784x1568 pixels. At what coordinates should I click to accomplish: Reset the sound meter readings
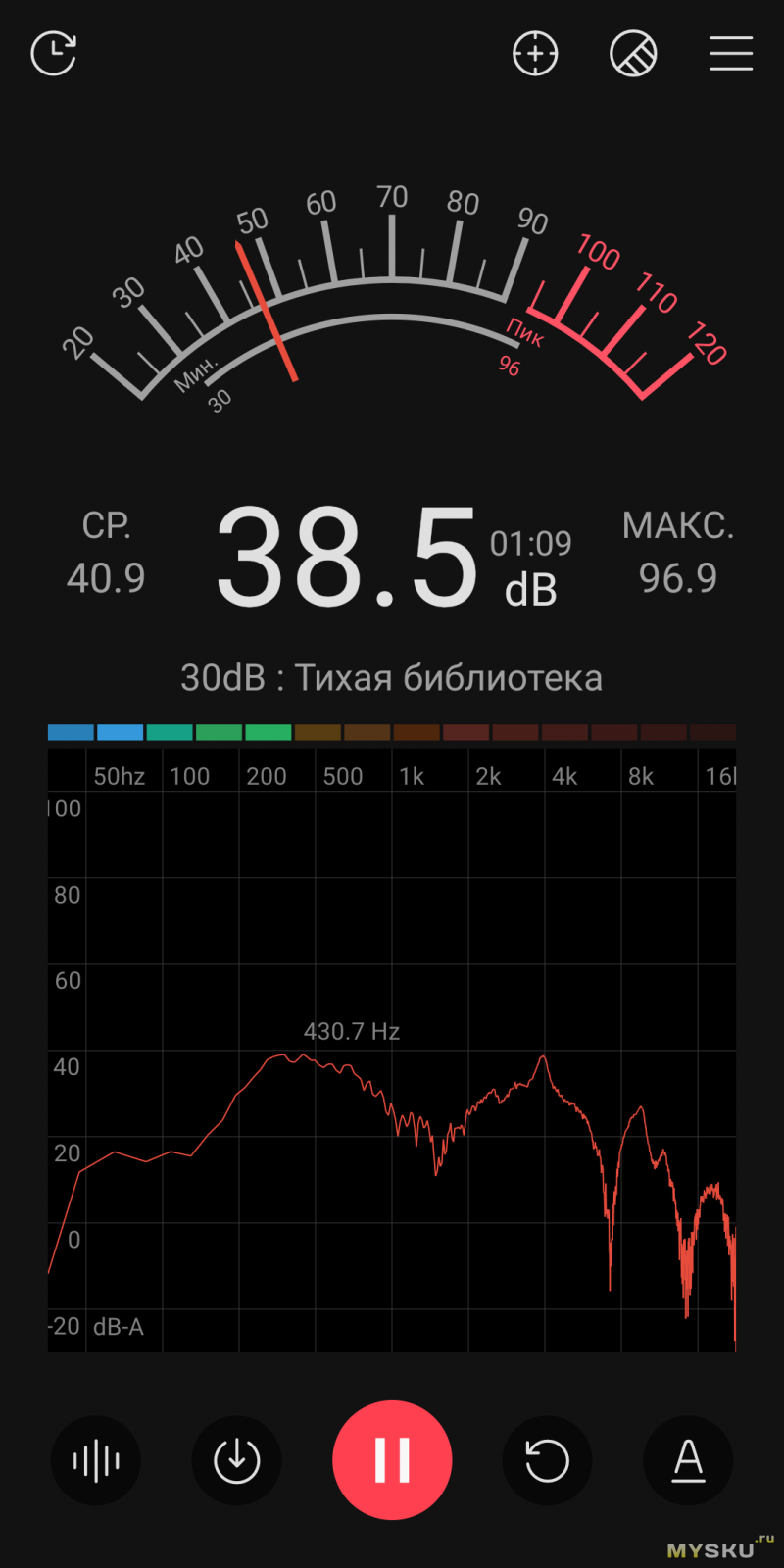547,1461
